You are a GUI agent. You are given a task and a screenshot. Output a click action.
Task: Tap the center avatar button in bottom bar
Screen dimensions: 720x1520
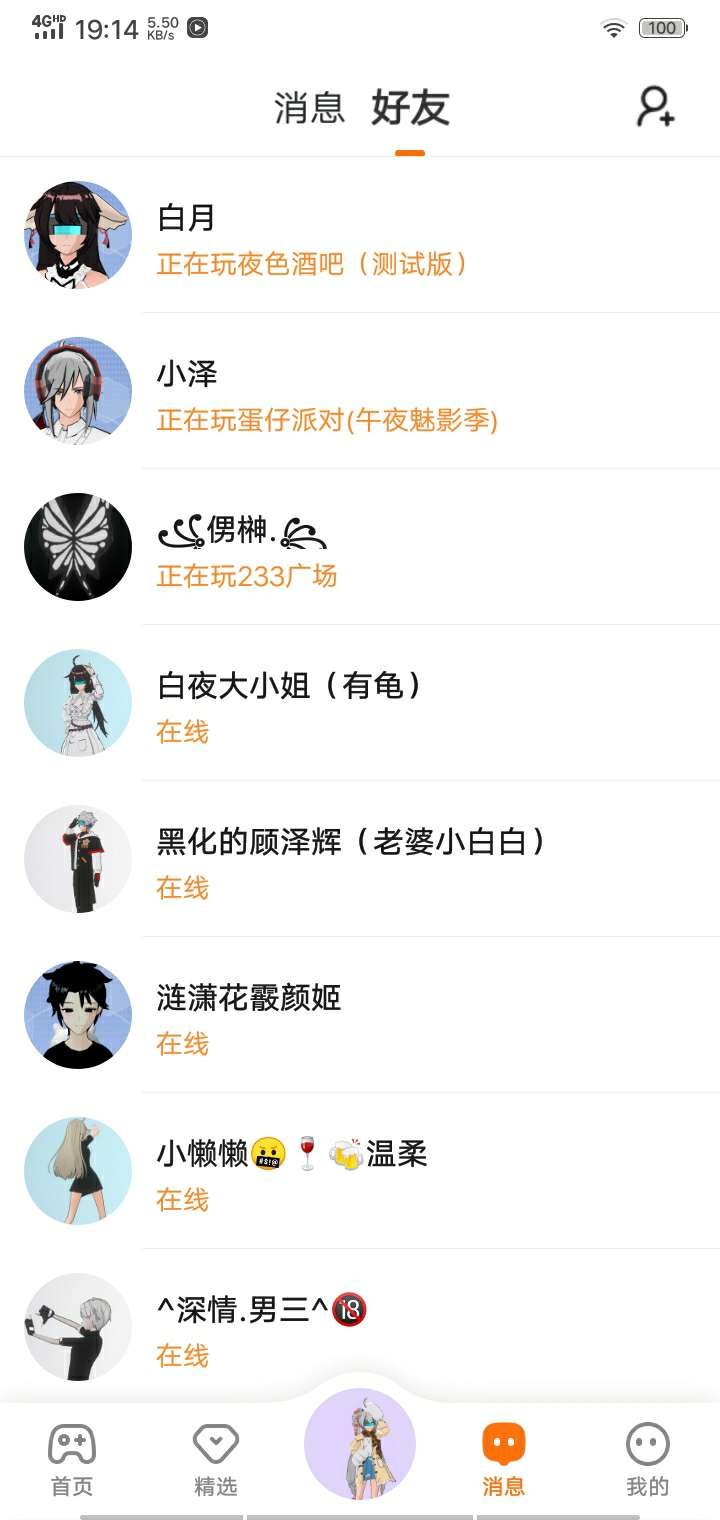[x=360, y=1444]
